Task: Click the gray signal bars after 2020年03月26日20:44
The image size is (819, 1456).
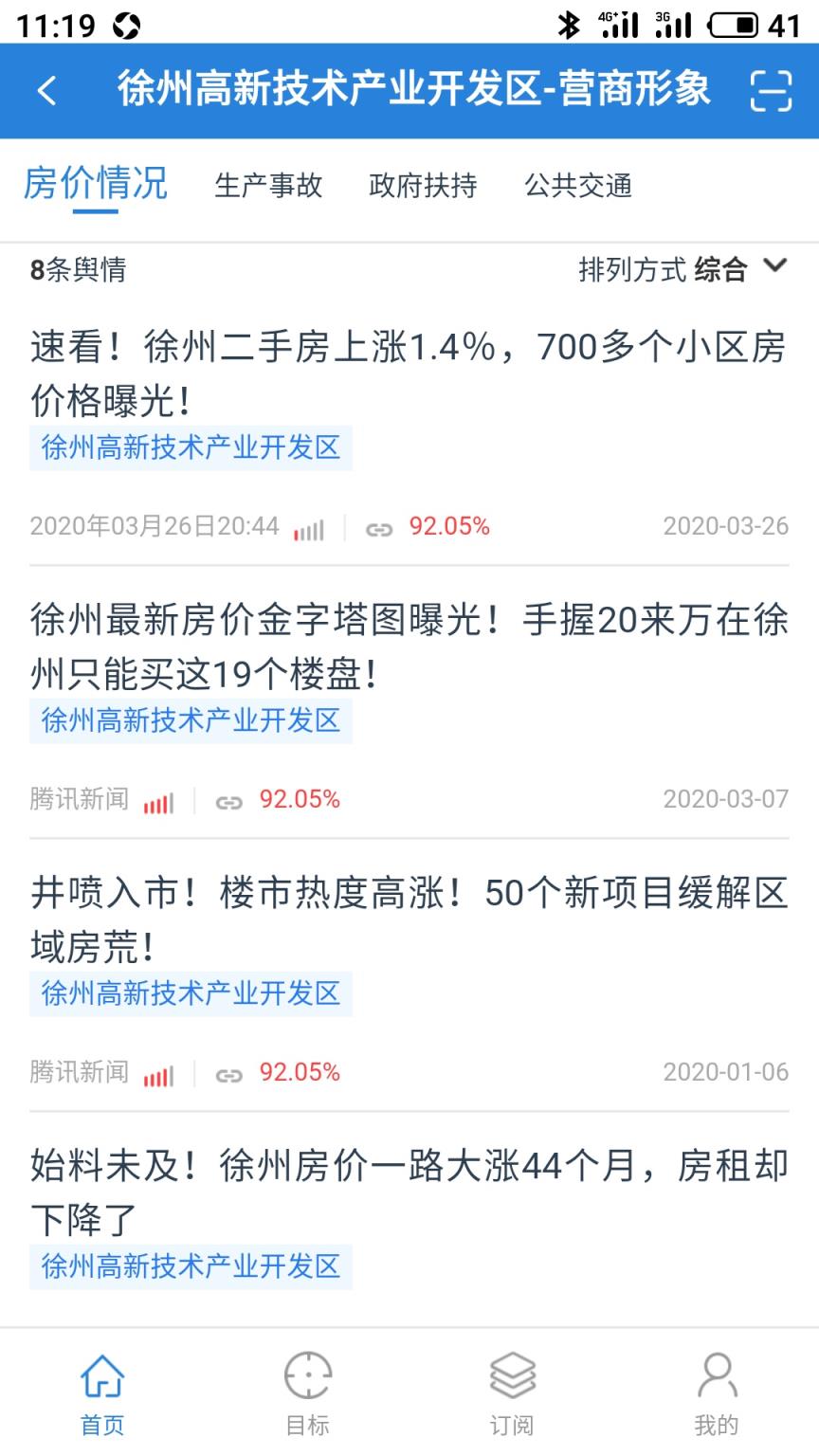Action: coord(307,527)
